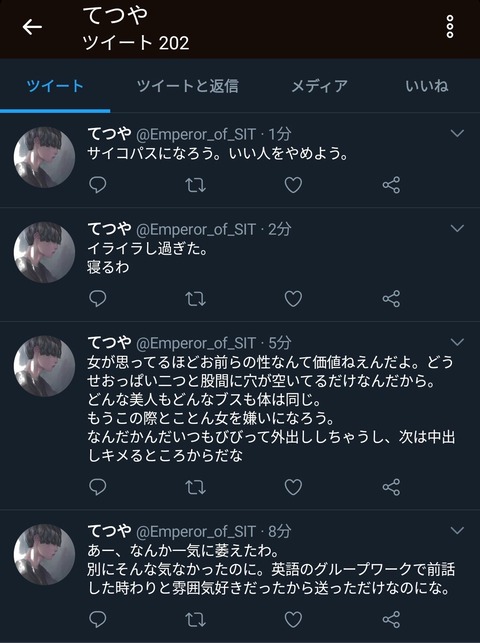Reply to the 1分 tweet
This screenshot has width=480, height=643.
pos(98,185)
